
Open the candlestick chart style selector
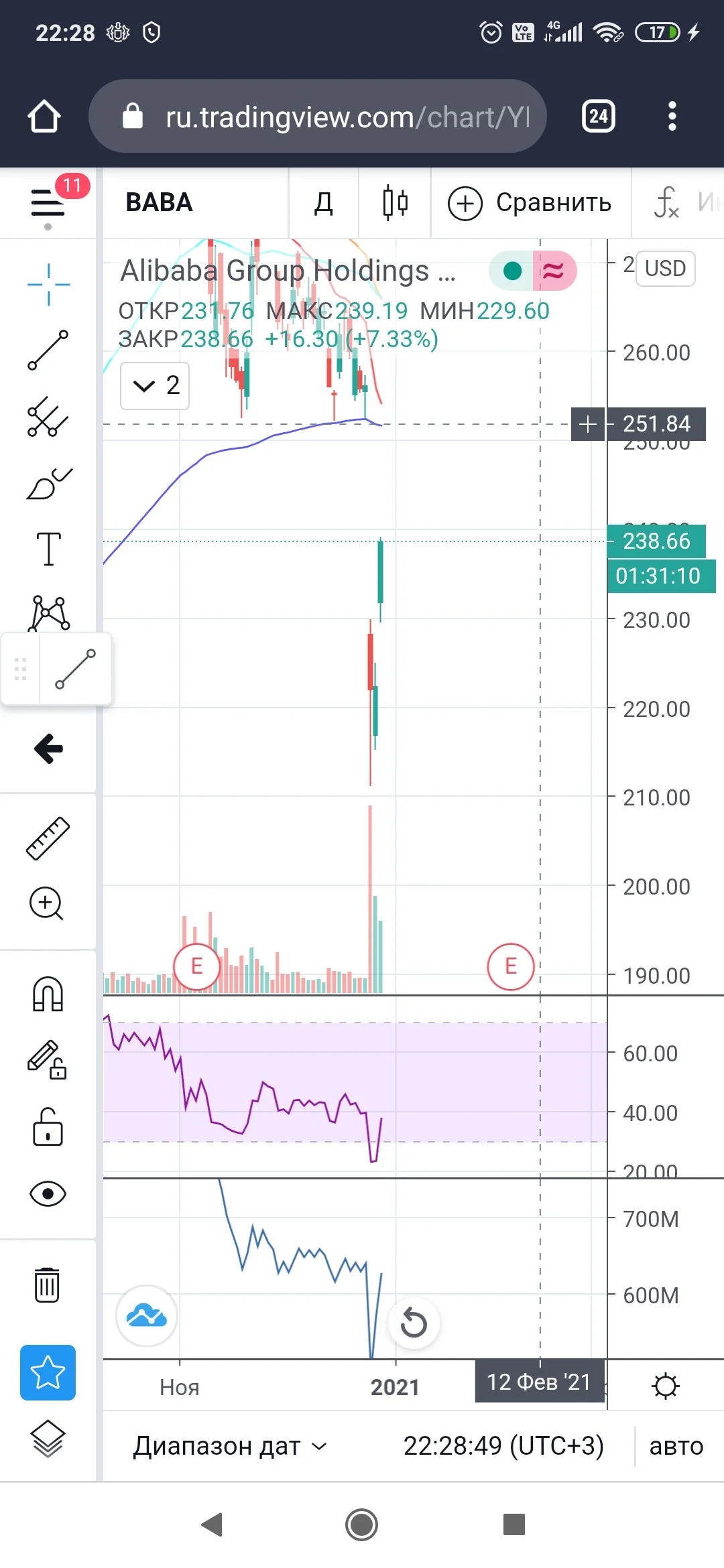pos(396,202)
